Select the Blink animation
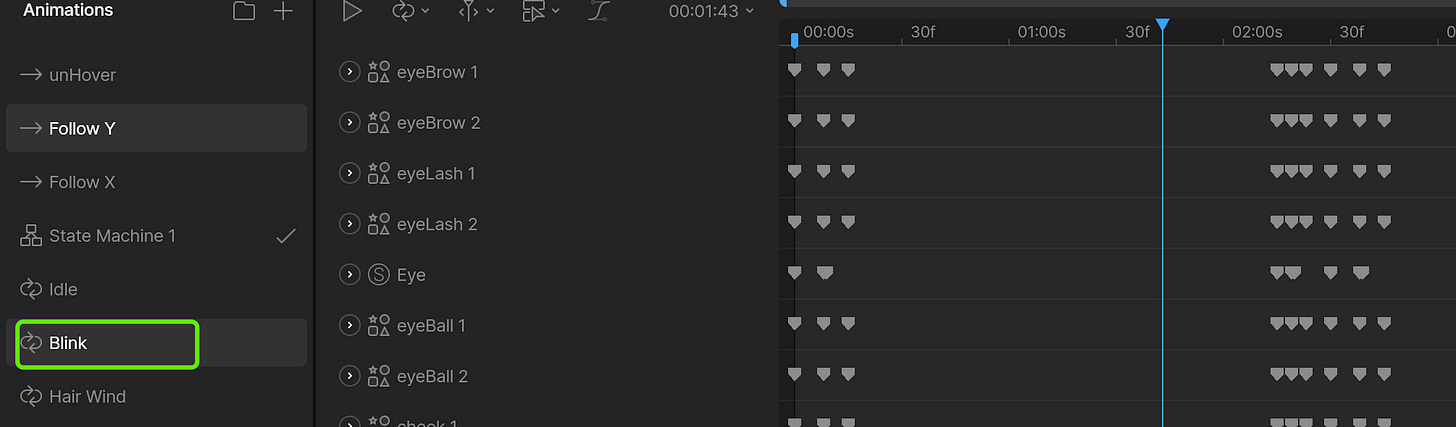This screenshot has height=427, width=1456. pos(68,343)
